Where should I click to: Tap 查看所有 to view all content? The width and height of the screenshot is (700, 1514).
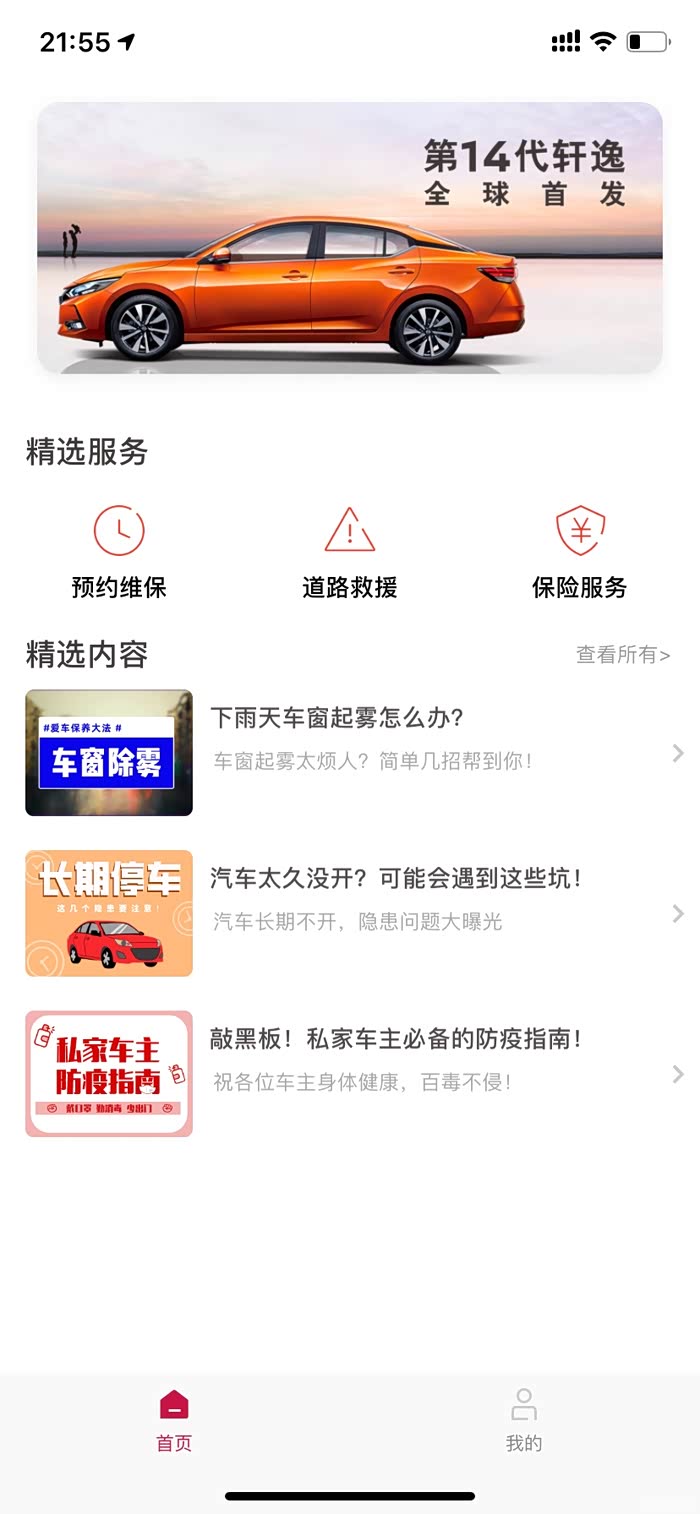[622, 655]
